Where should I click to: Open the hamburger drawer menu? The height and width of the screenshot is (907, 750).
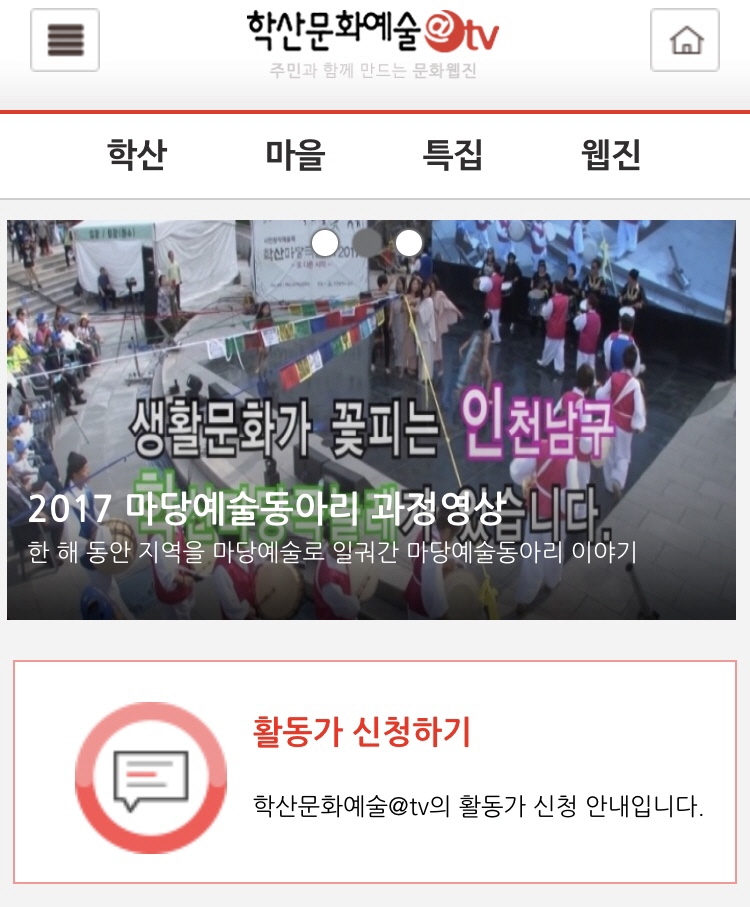[65, 40]
